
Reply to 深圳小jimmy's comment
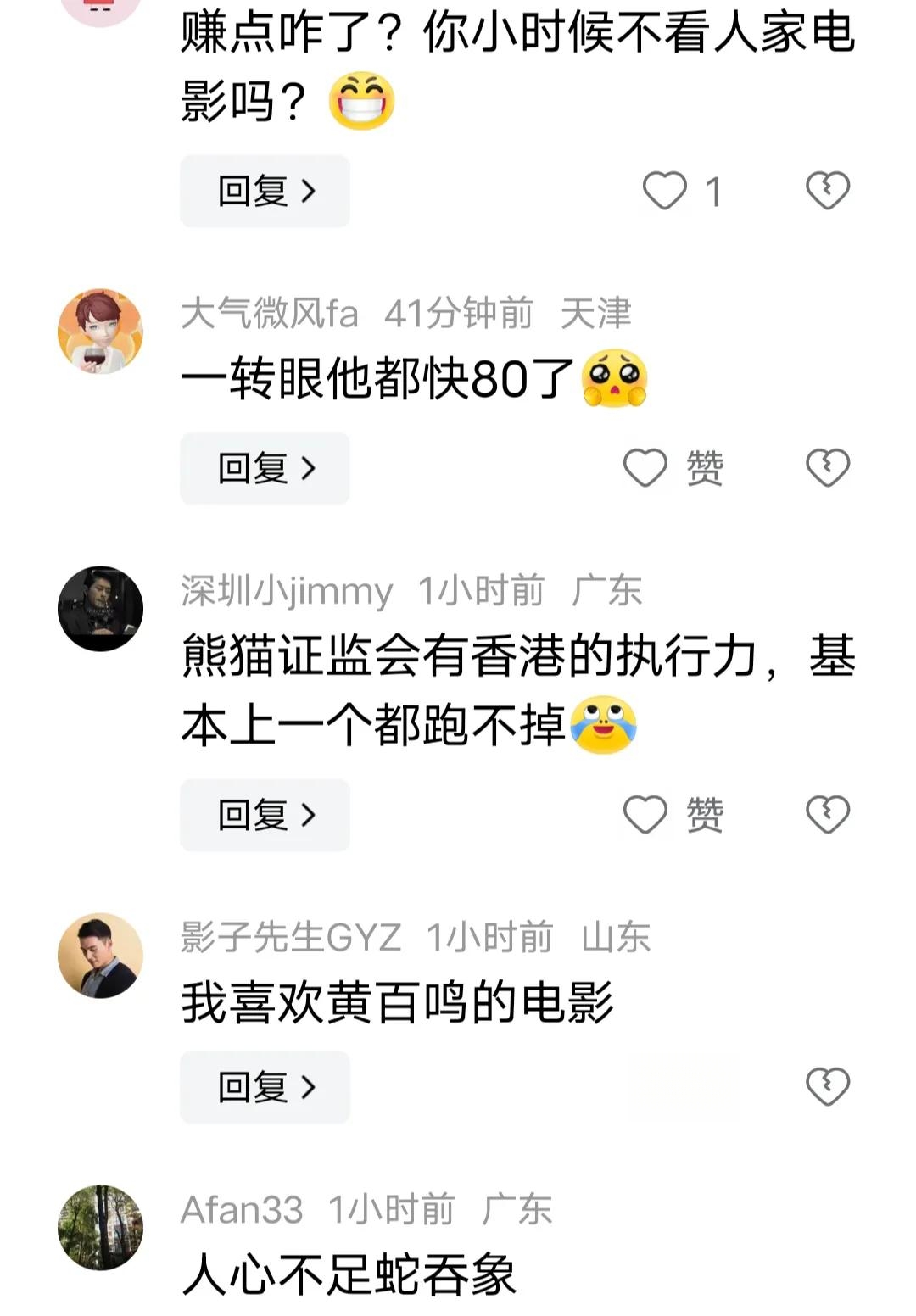(265, 815)
